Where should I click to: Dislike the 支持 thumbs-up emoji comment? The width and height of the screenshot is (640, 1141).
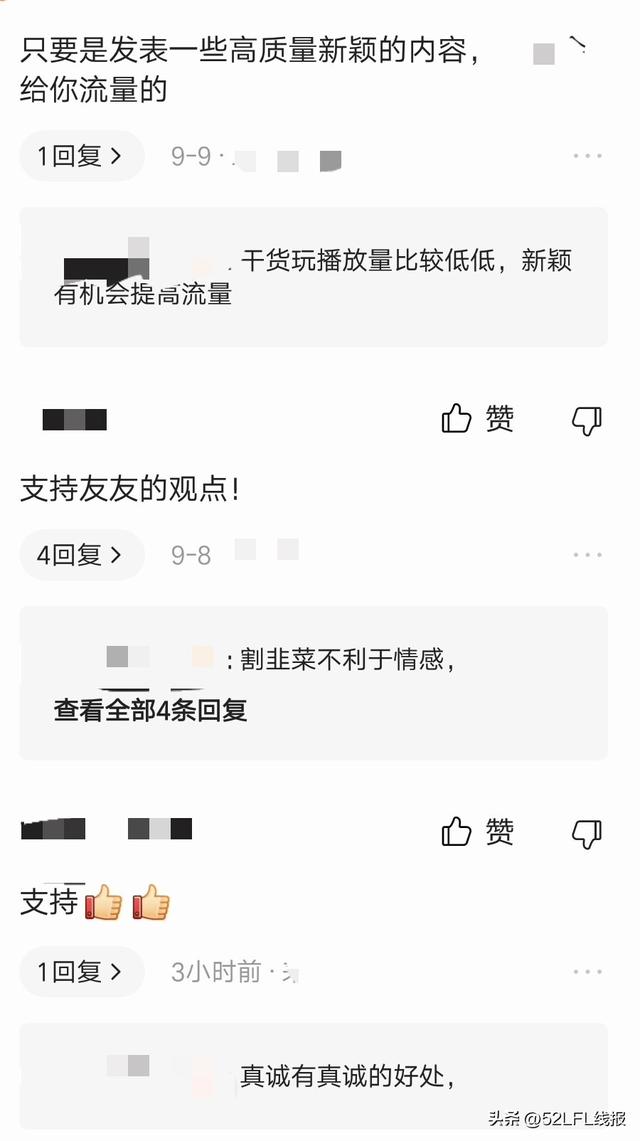[587, 832]
